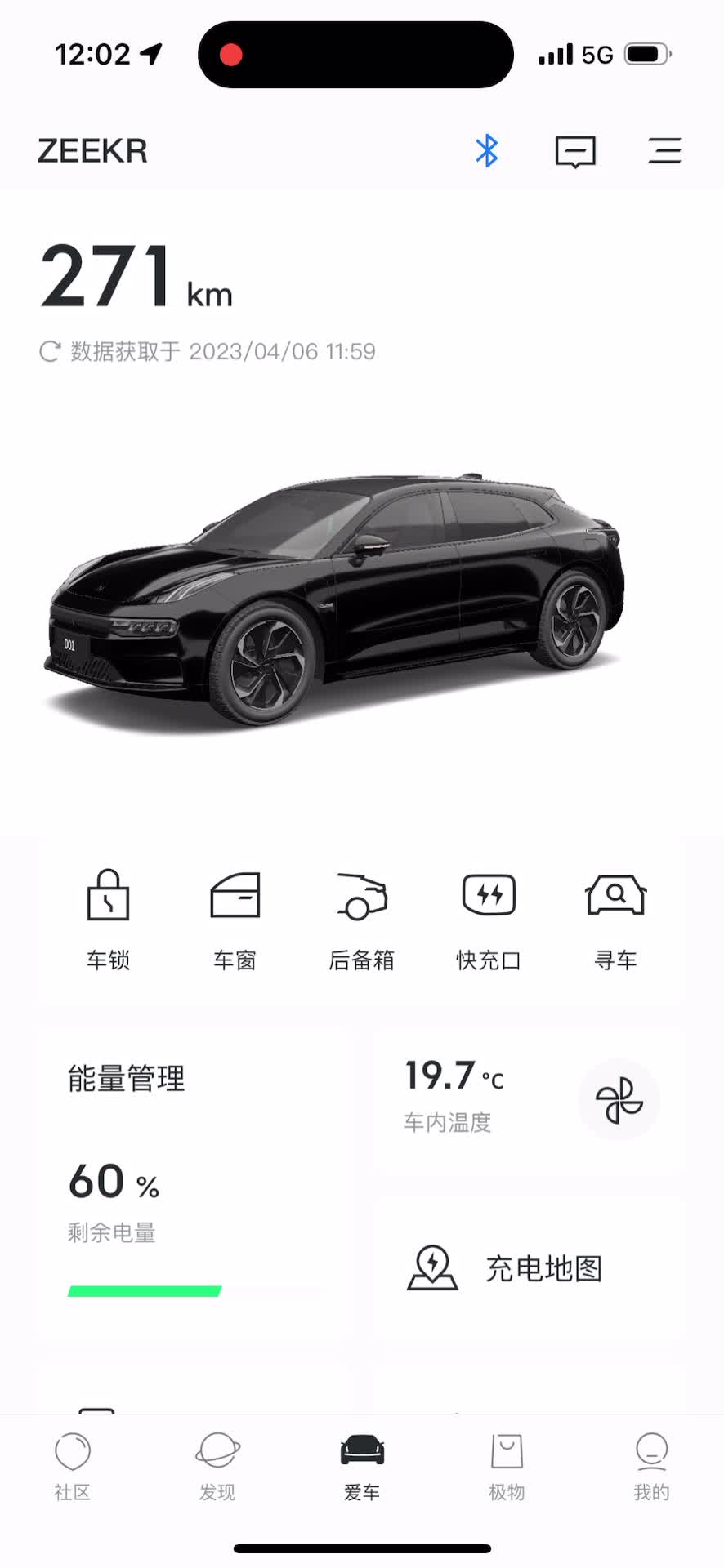Screen dimensions: 724x1568
Task: Open the 充电地图 charging map
Action: (528, 1268)
